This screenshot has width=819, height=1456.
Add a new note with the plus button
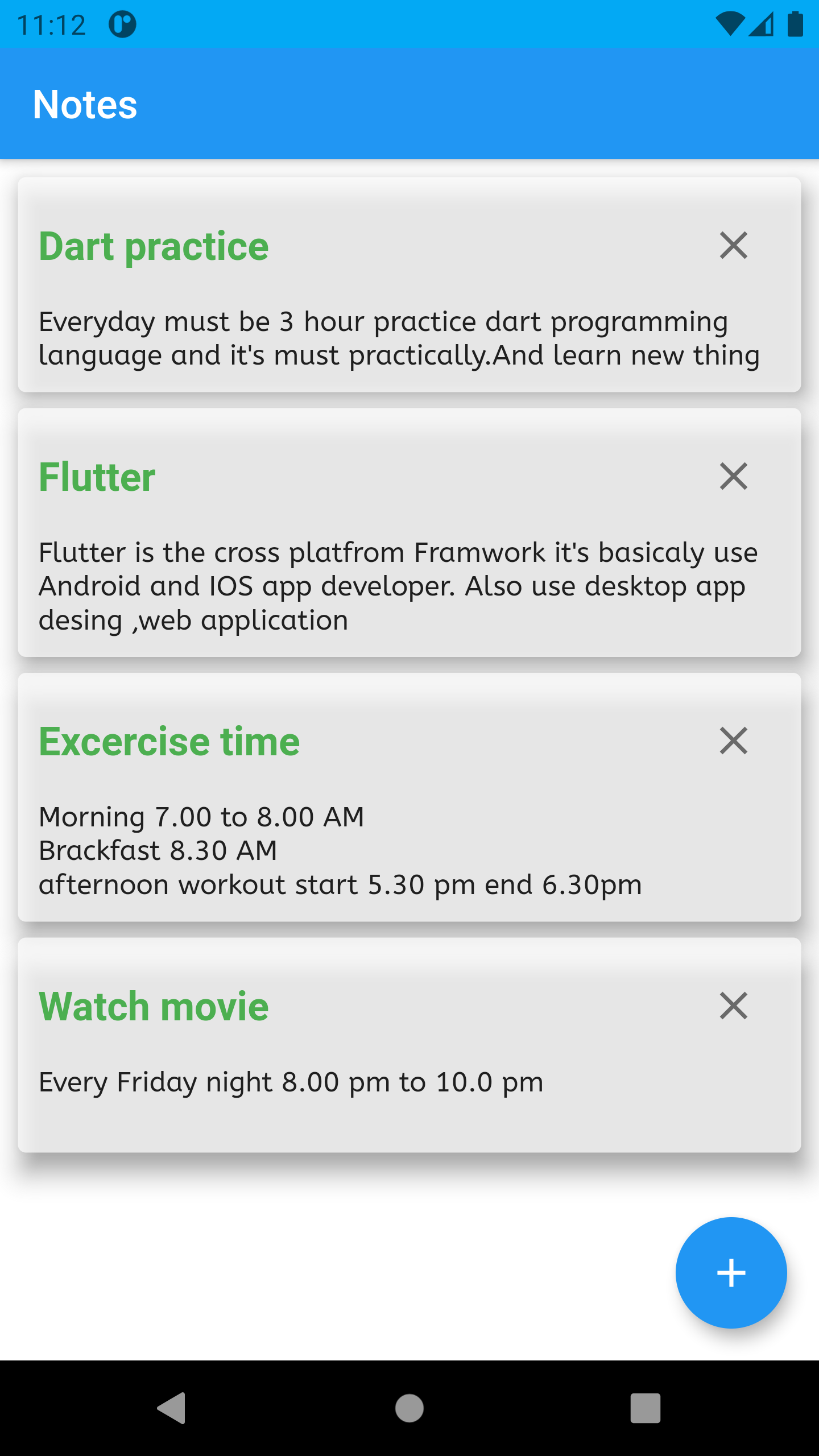tap(731, 1273)
